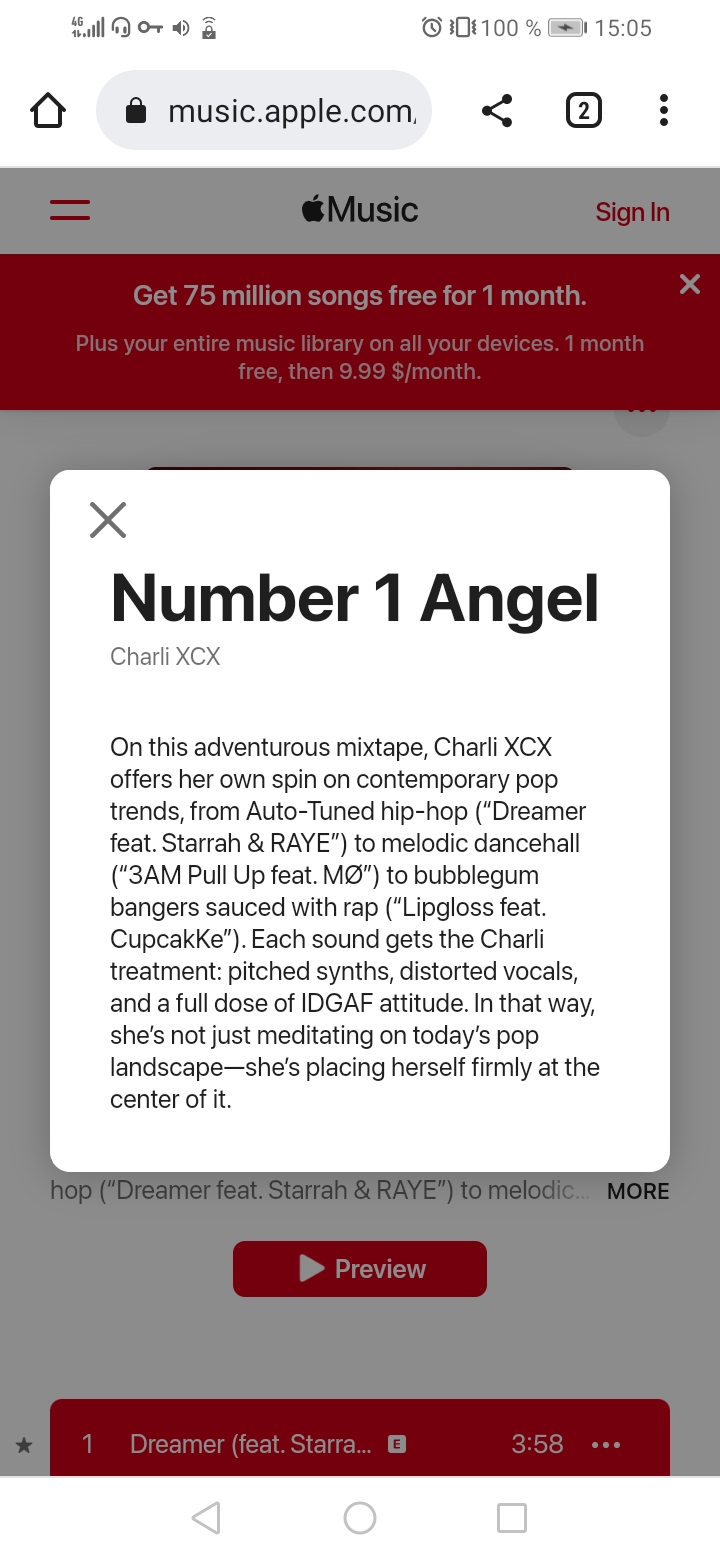Close the Number 1 Angel description dialog

click(x=108, y=520)
